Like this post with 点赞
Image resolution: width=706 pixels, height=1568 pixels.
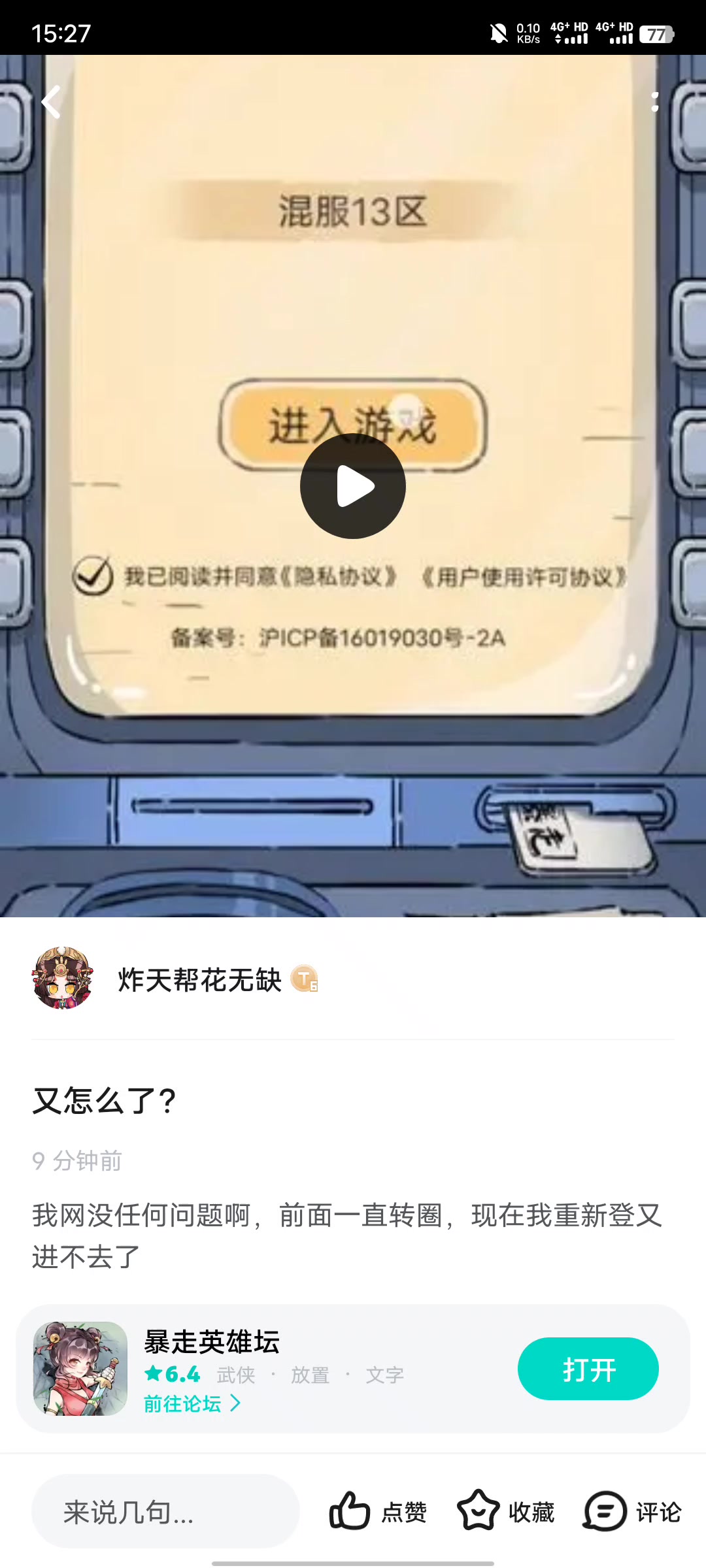(378, 1511)
